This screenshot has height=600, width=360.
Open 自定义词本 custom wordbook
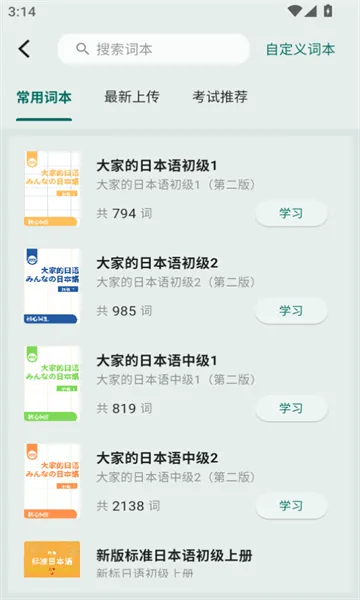(300, 49)
